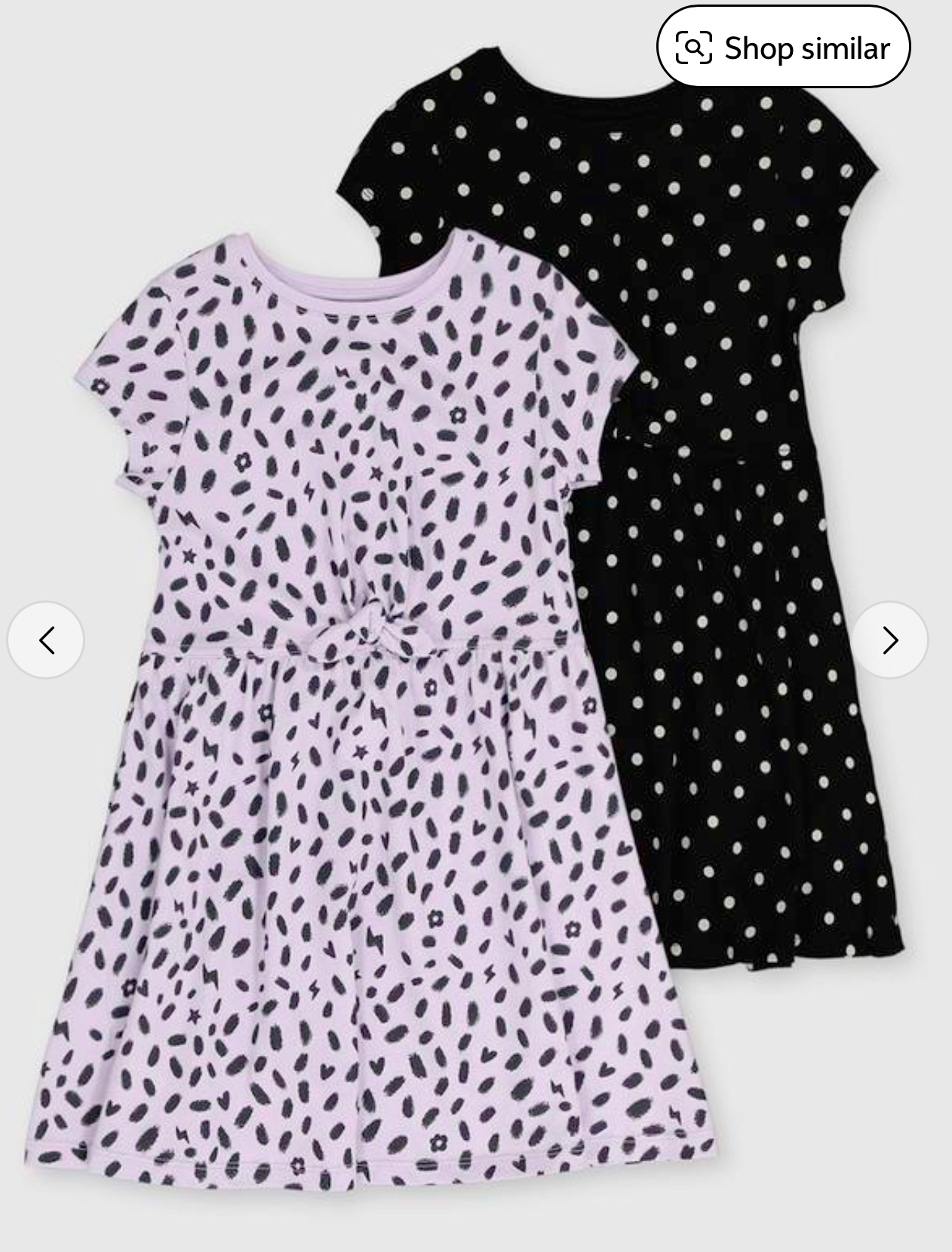
Task: Tap the Shop similar button
Action: tap(783, 48)
